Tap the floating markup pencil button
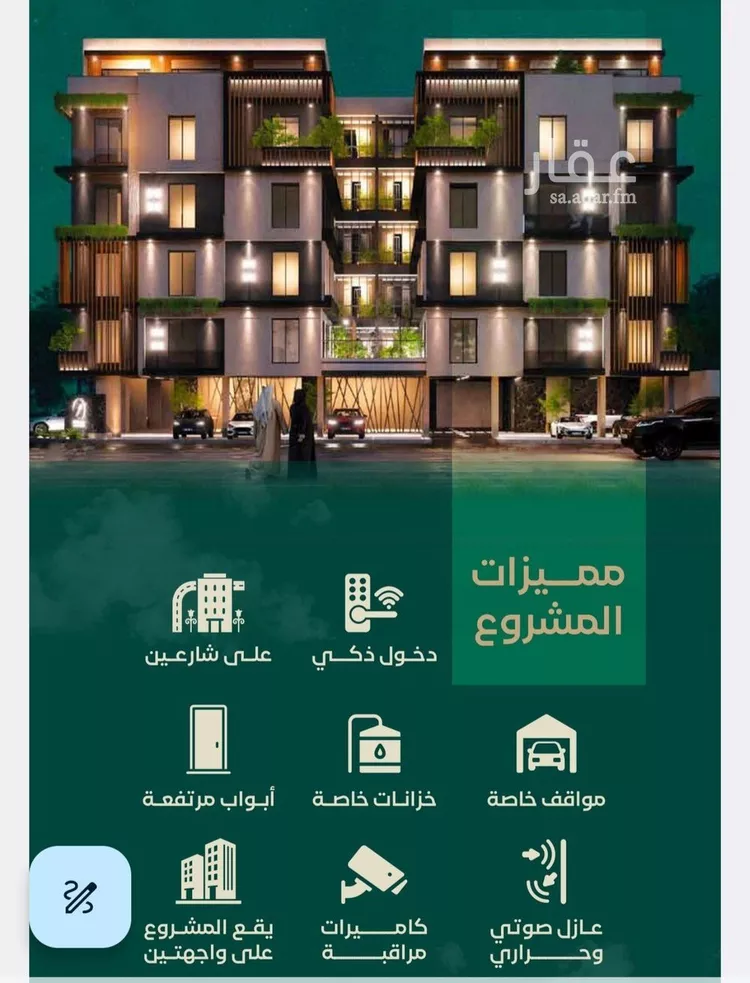750x983 pixels. click(x=80, y=896)
